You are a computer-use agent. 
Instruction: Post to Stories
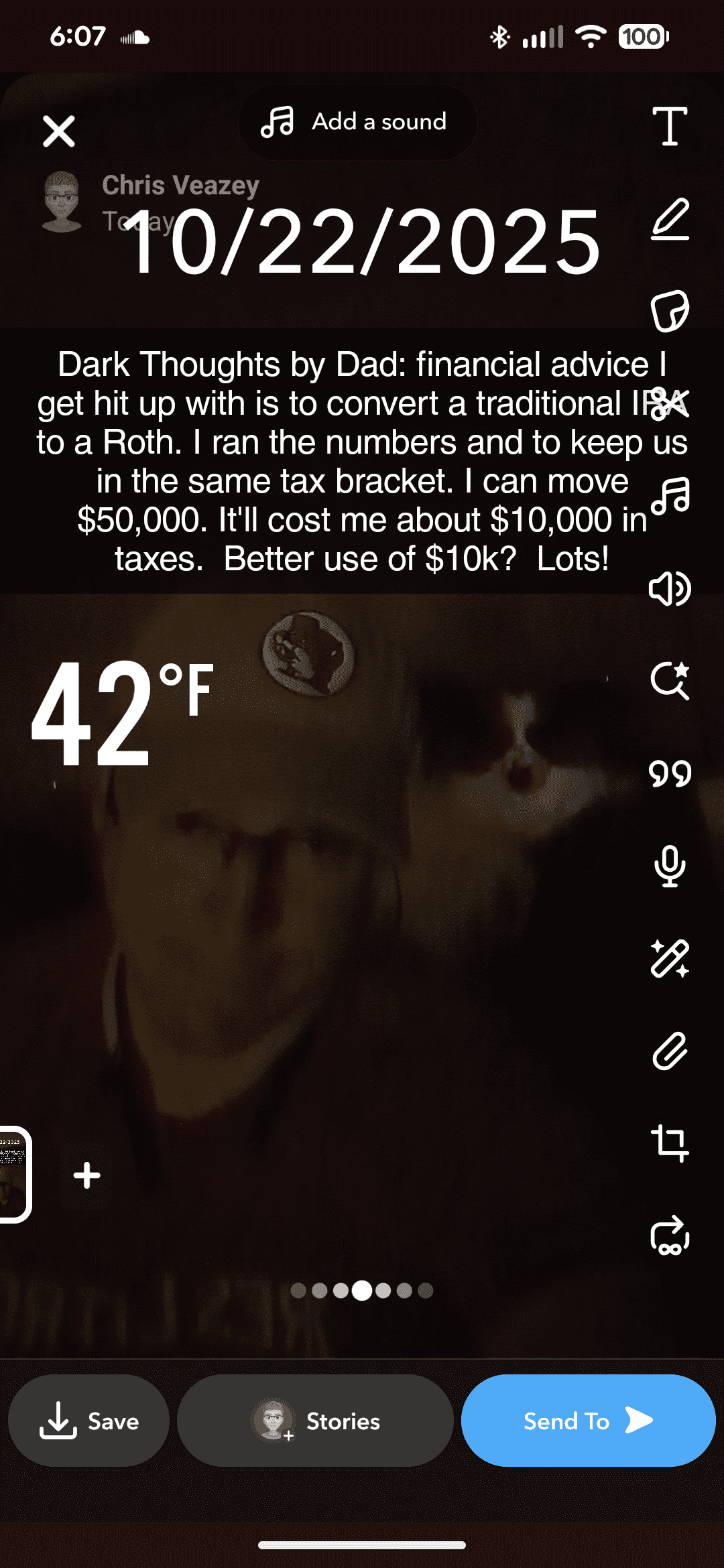click(314, 1421)
